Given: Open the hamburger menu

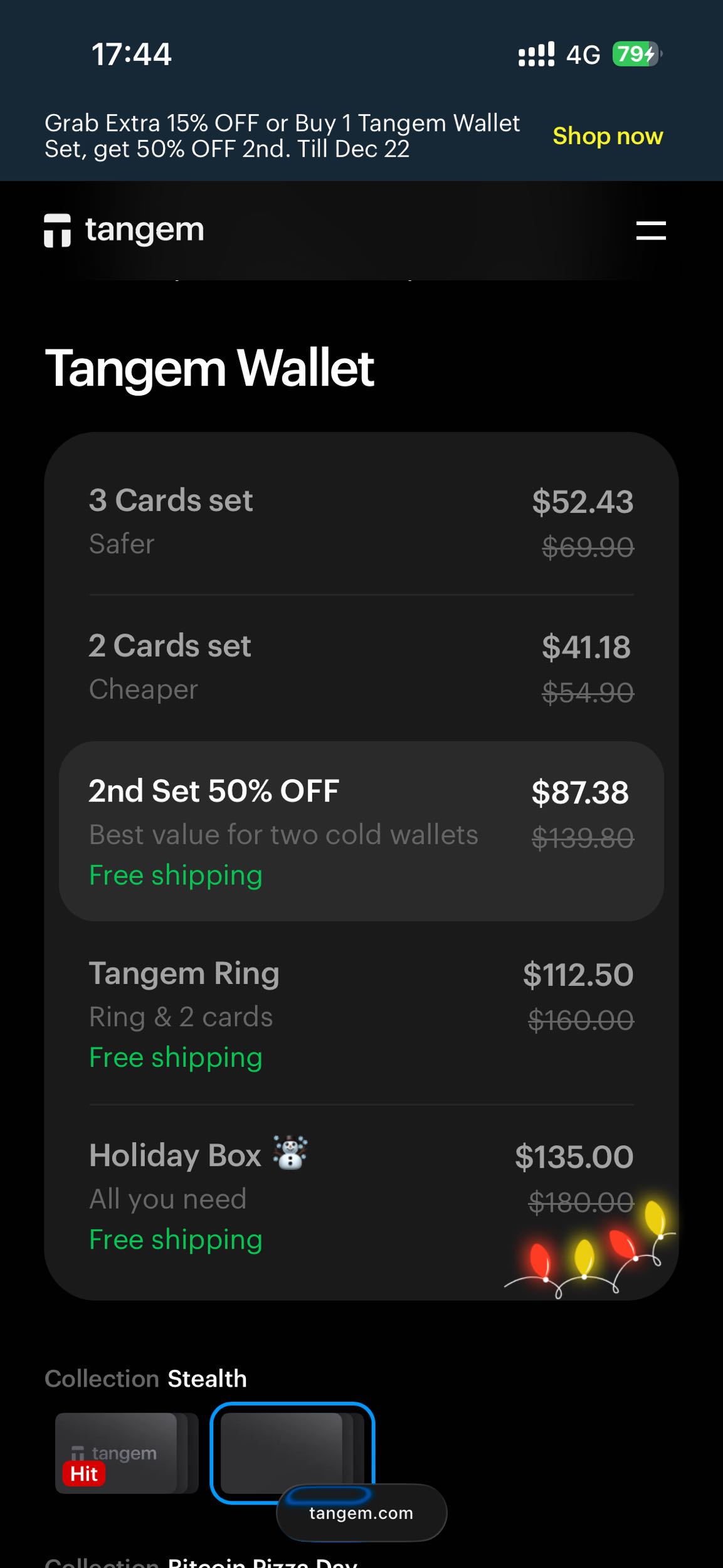Looking at the screenshot, I should [650, 230].
